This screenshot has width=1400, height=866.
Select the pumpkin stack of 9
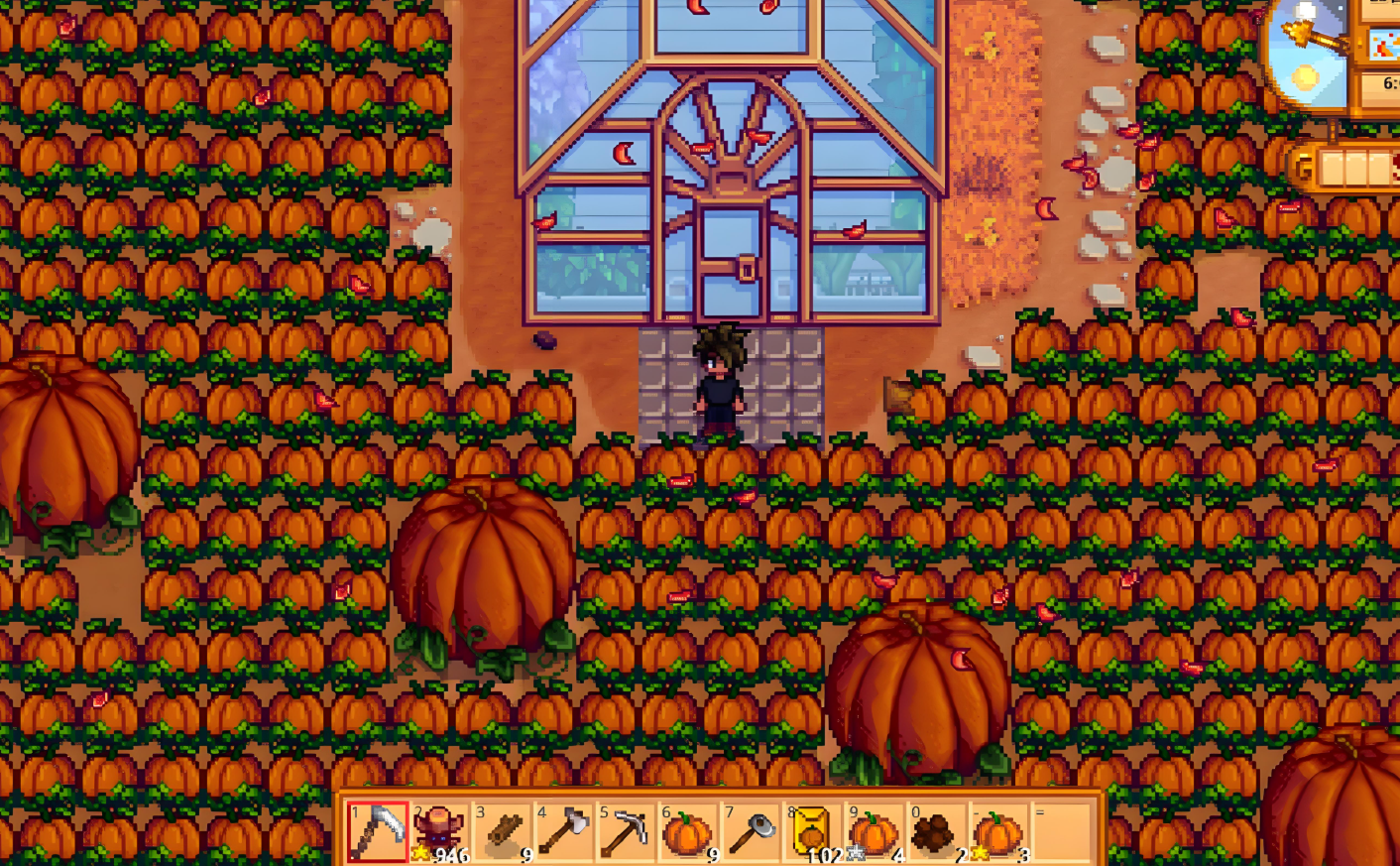[687, 831]
